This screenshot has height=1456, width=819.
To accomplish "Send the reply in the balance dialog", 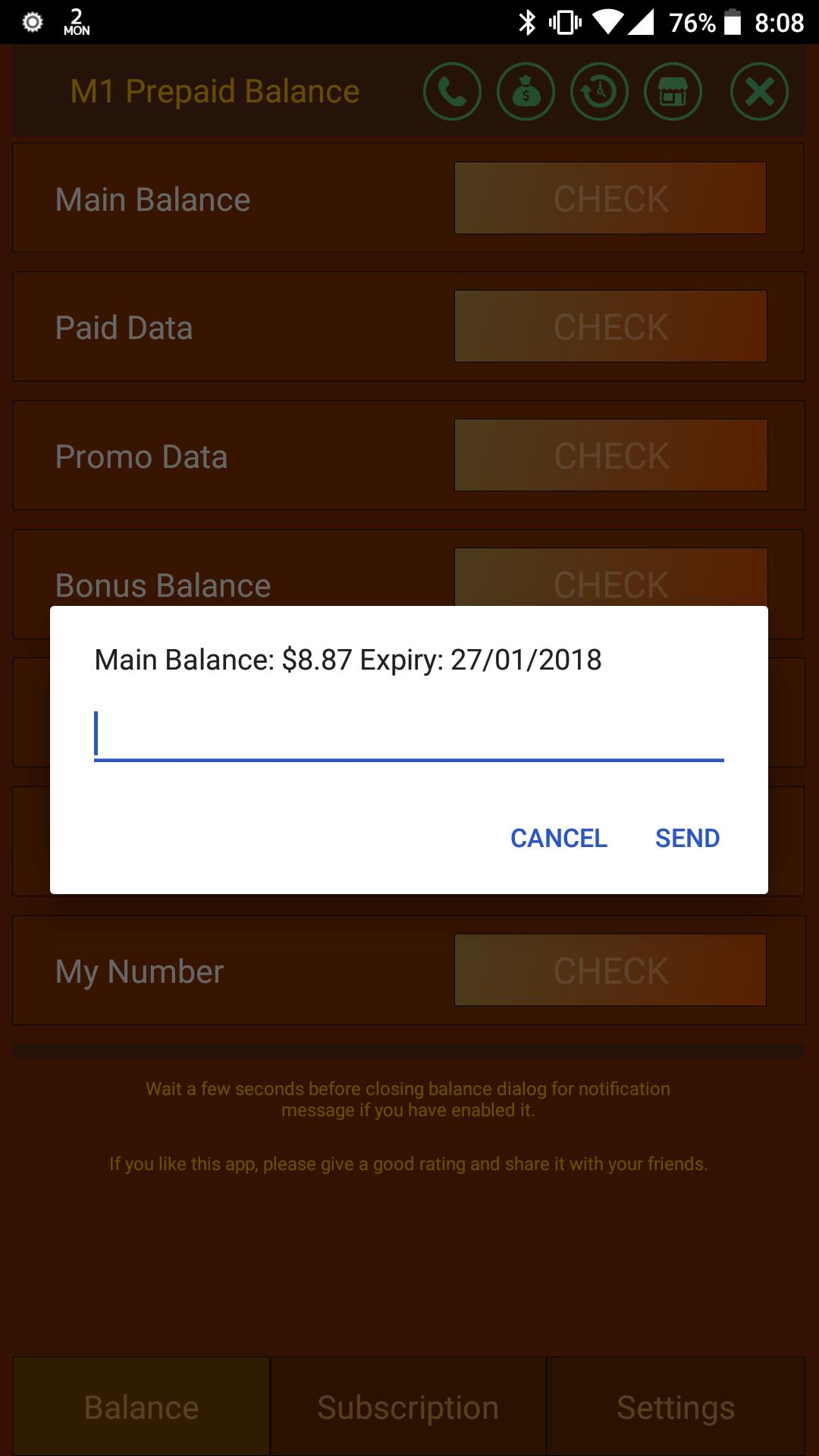I will point(687,838).
